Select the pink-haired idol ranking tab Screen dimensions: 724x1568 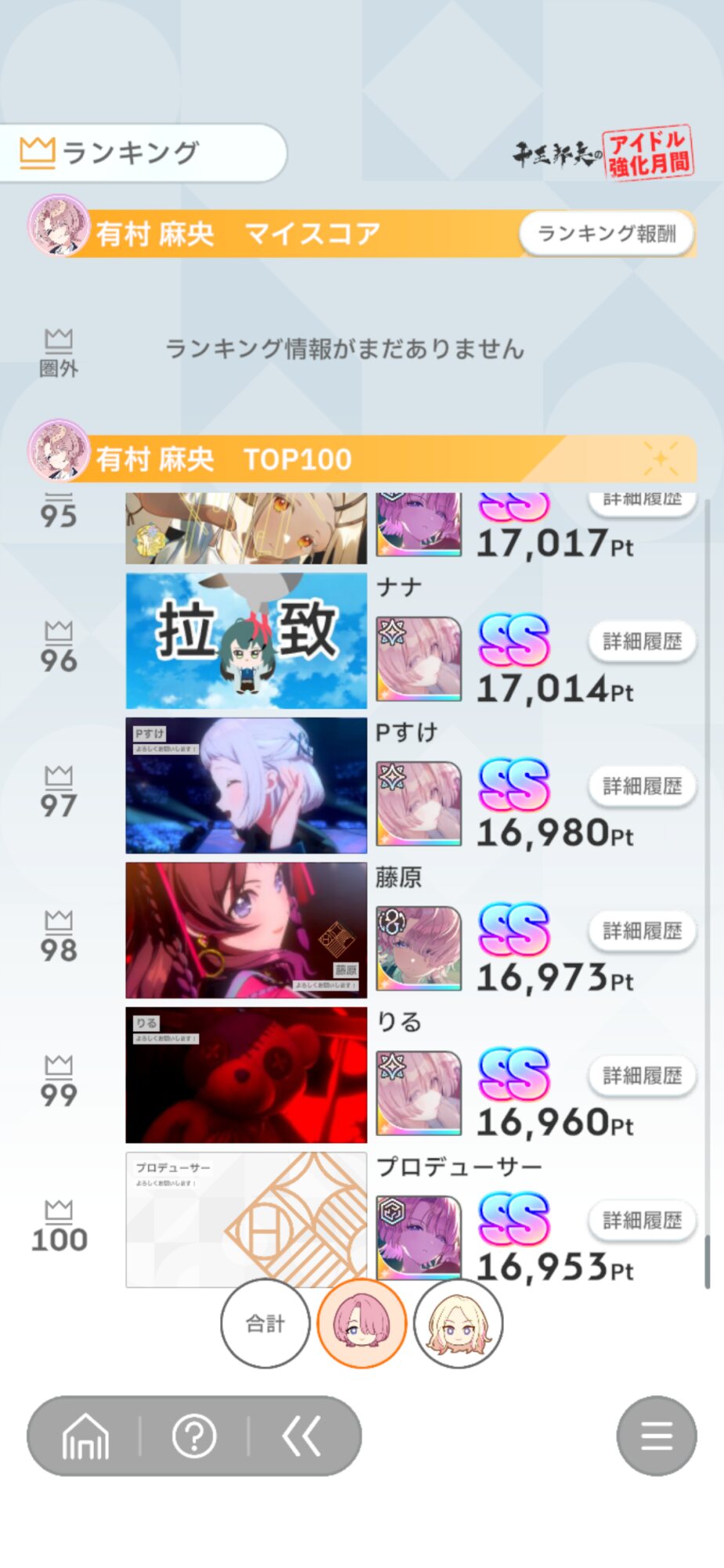(361, 1323)
